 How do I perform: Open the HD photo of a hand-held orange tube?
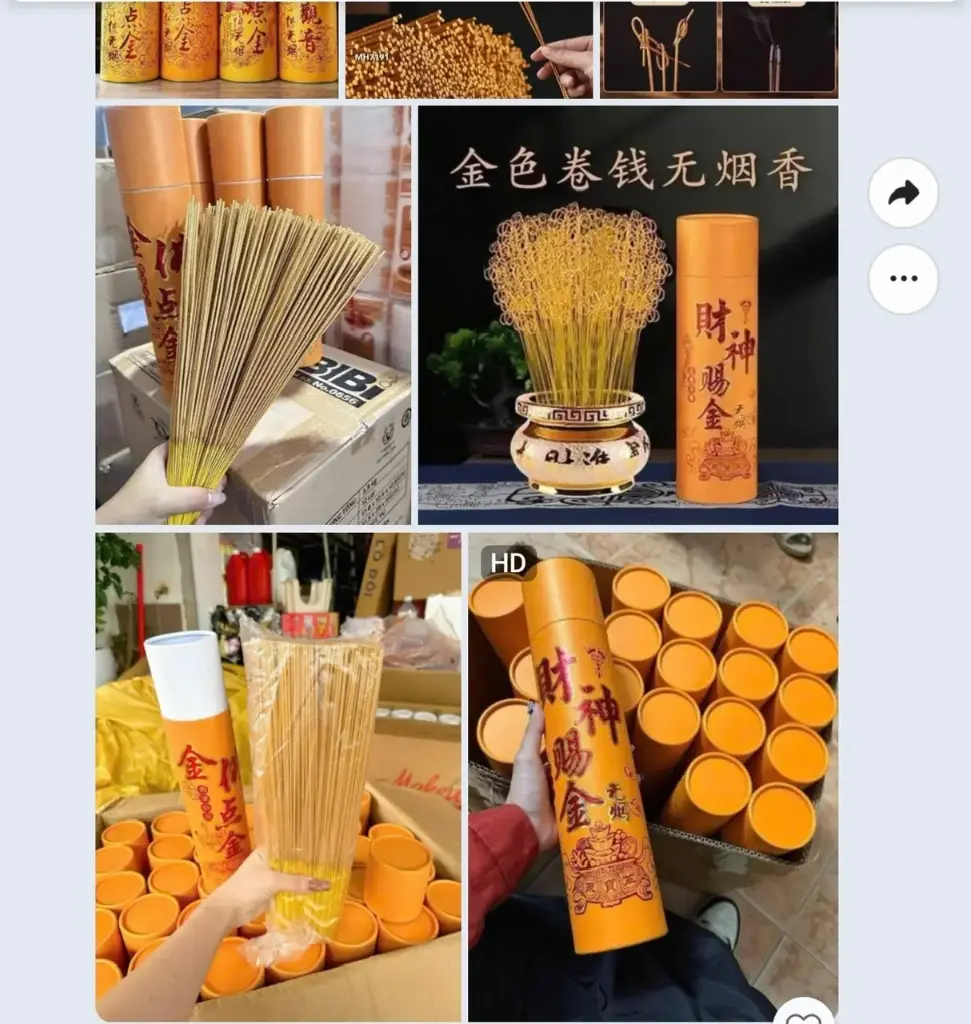click(653, 776)
